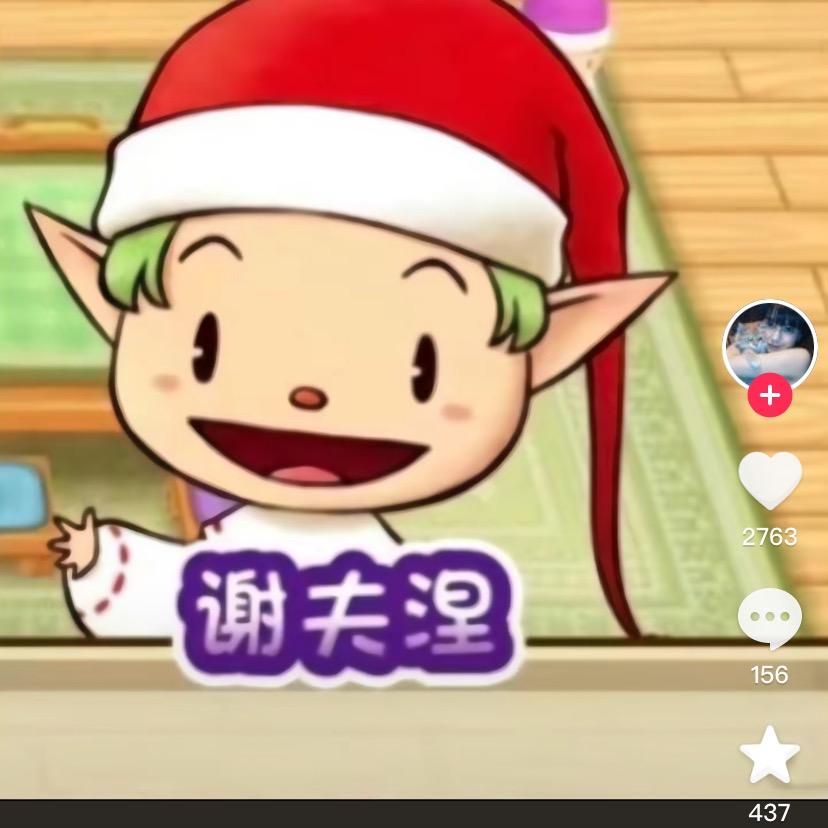Follow the creator with the red plus

(769, 396)
